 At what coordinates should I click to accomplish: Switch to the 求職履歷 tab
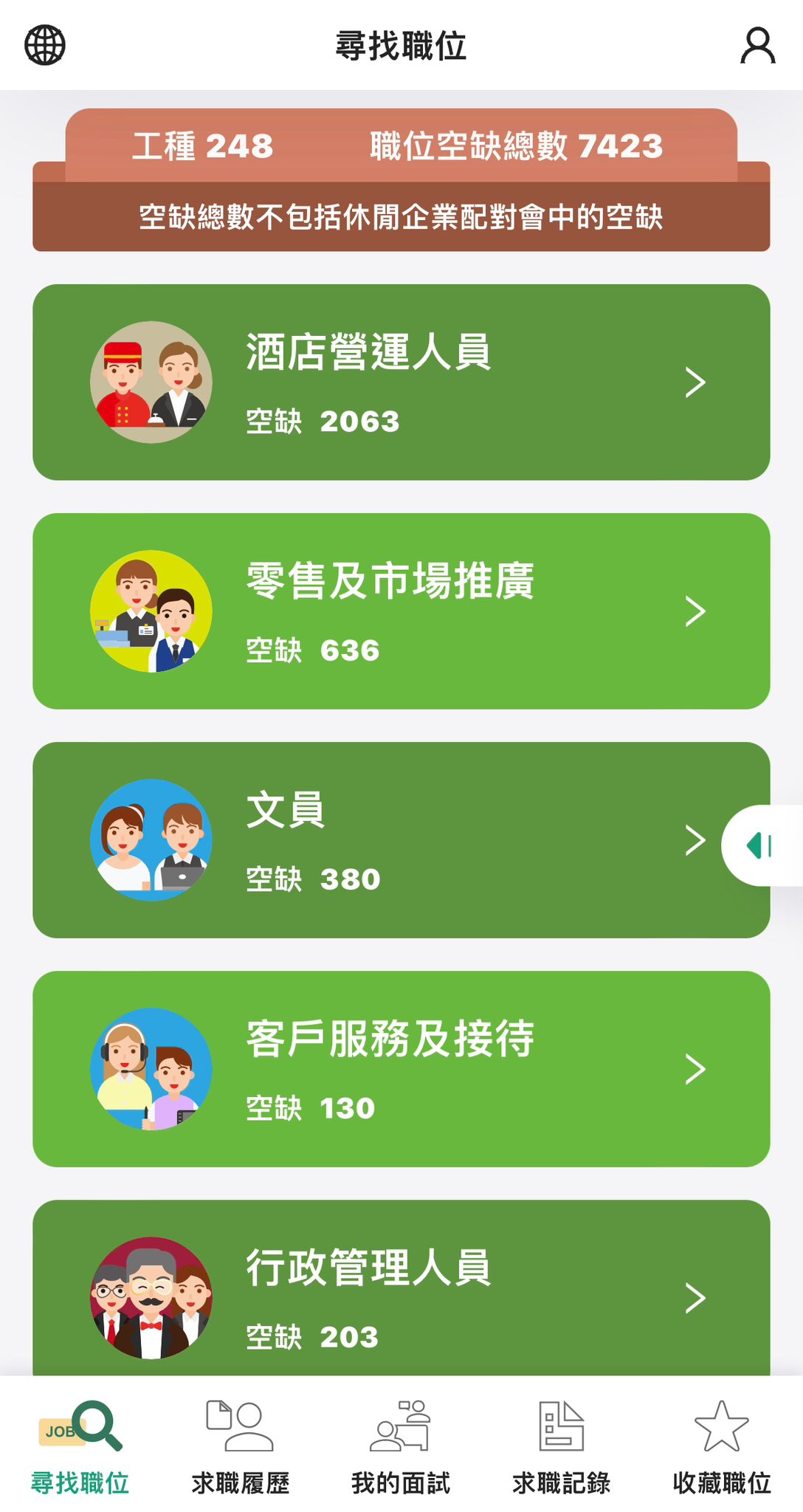click(241, 1446)
